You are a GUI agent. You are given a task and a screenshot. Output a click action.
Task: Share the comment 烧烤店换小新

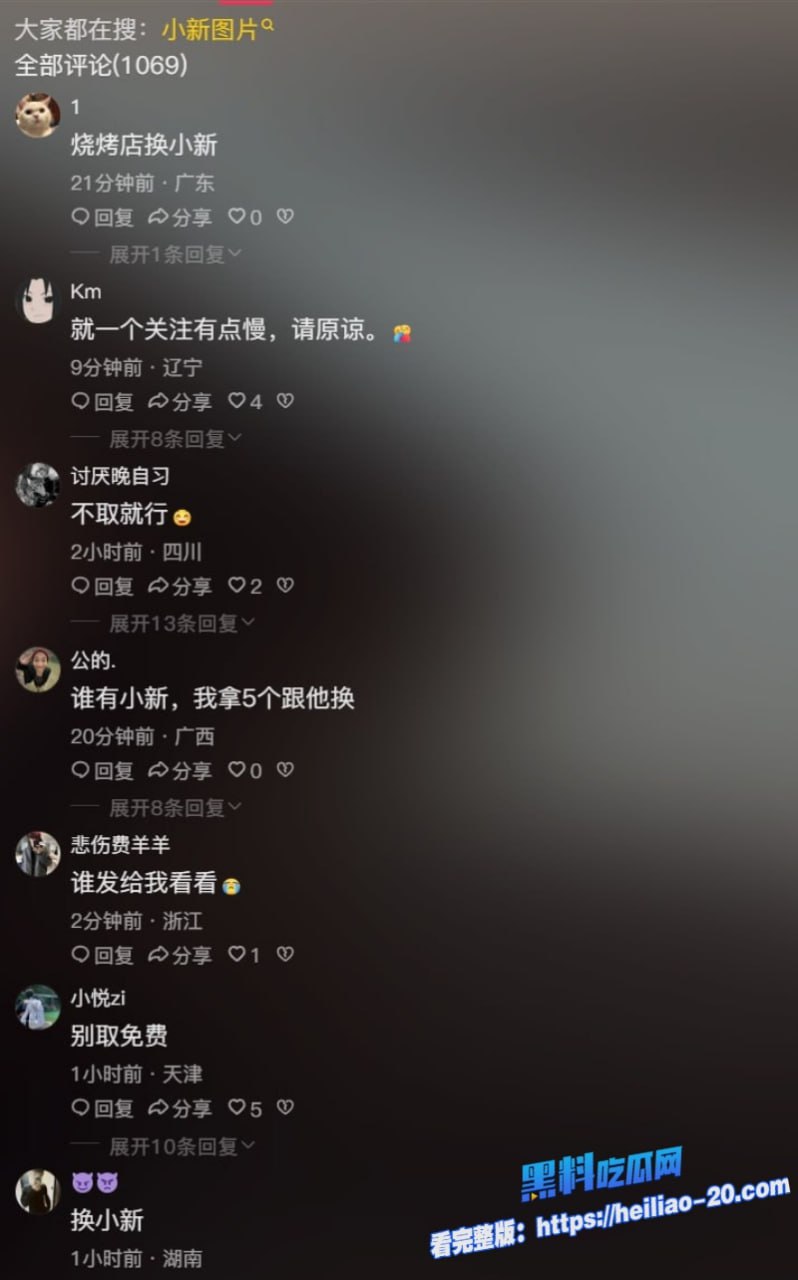(x=180, y=217)
